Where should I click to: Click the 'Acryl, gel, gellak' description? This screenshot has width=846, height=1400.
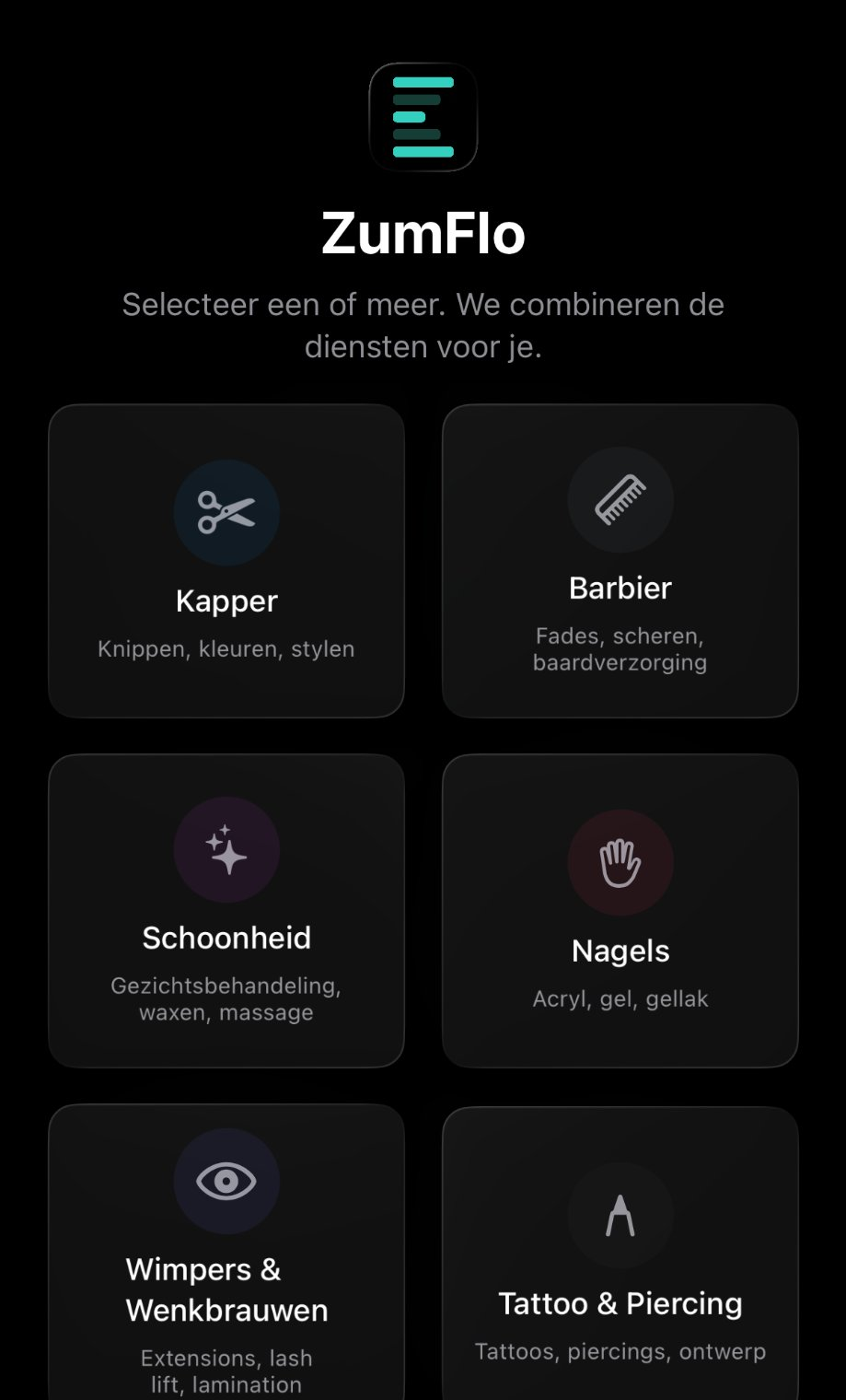pos(620,997)
